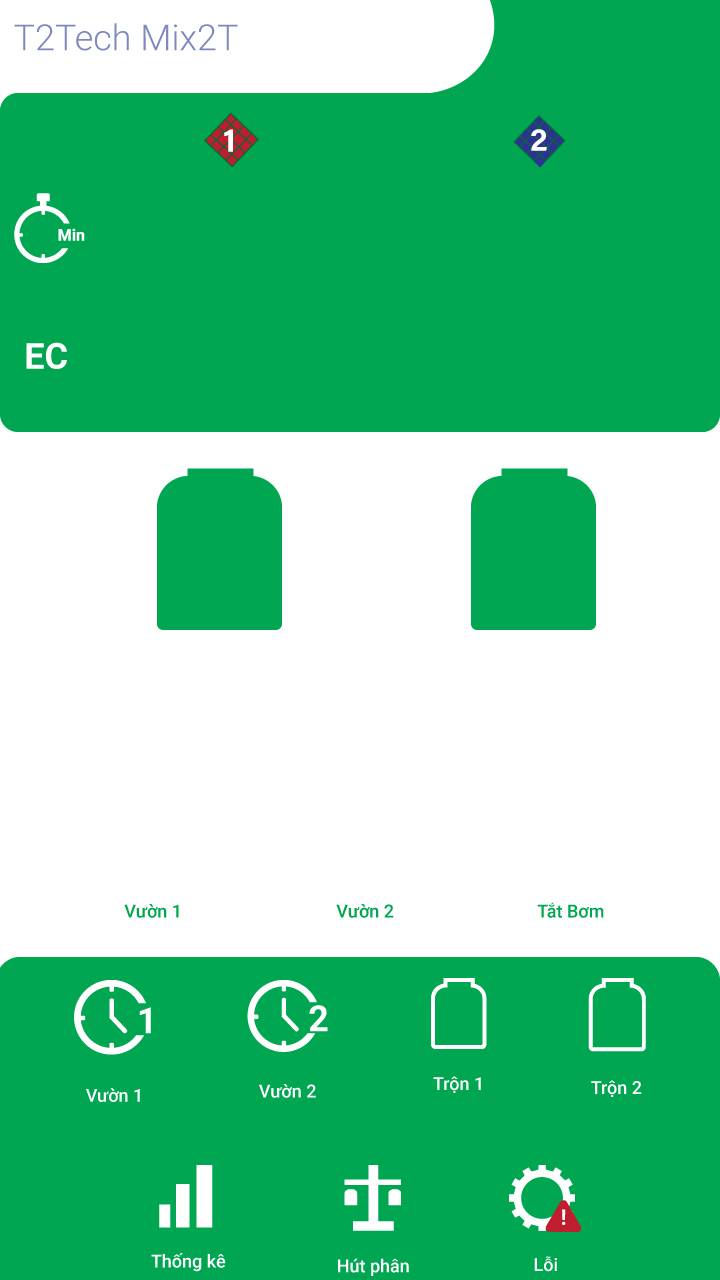Tap the green Vườn 2 text button
This screenshot has height=1280, width=720.
pos(365,911)
